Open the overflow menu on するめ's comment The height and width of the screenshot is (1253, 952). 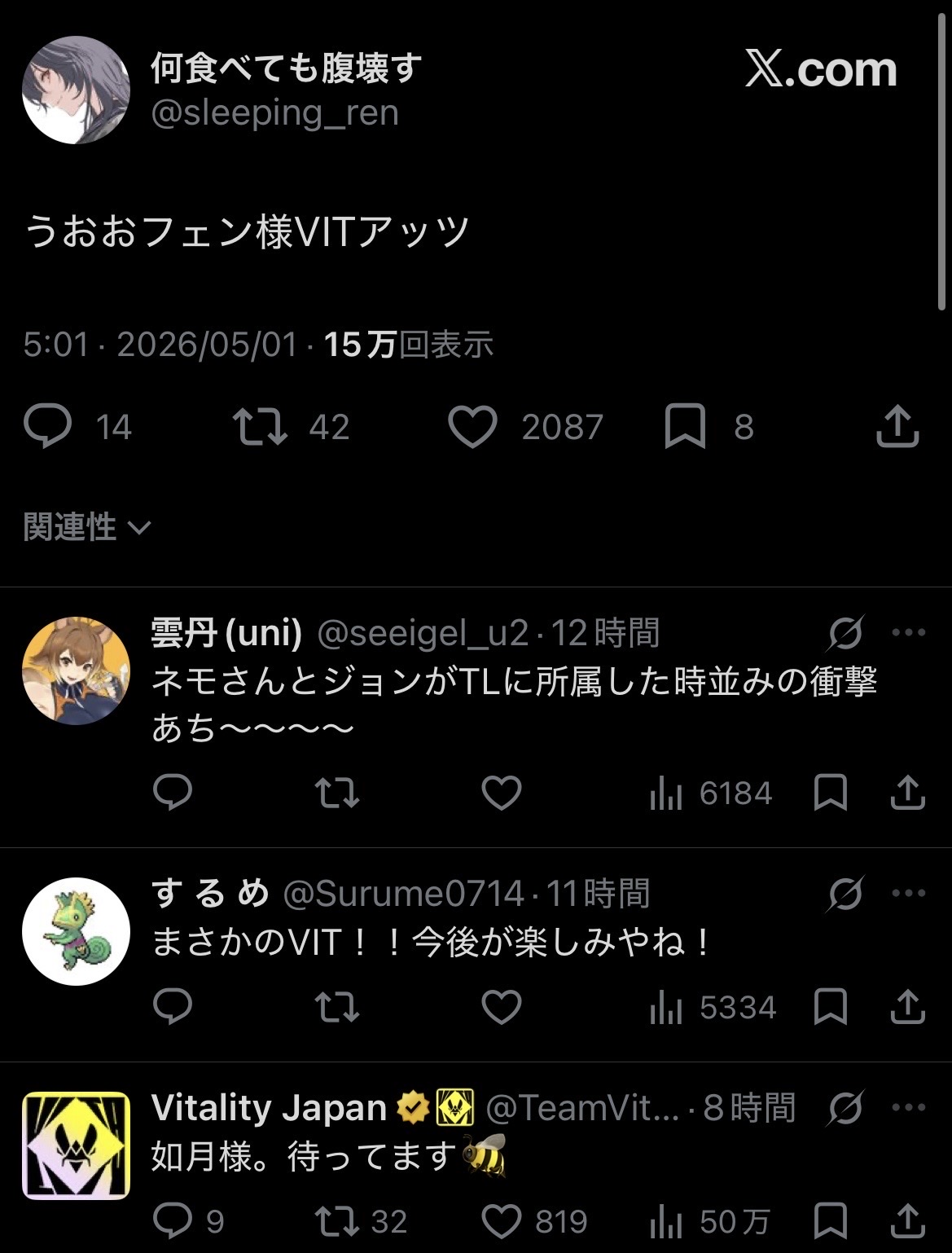point(909,893)
